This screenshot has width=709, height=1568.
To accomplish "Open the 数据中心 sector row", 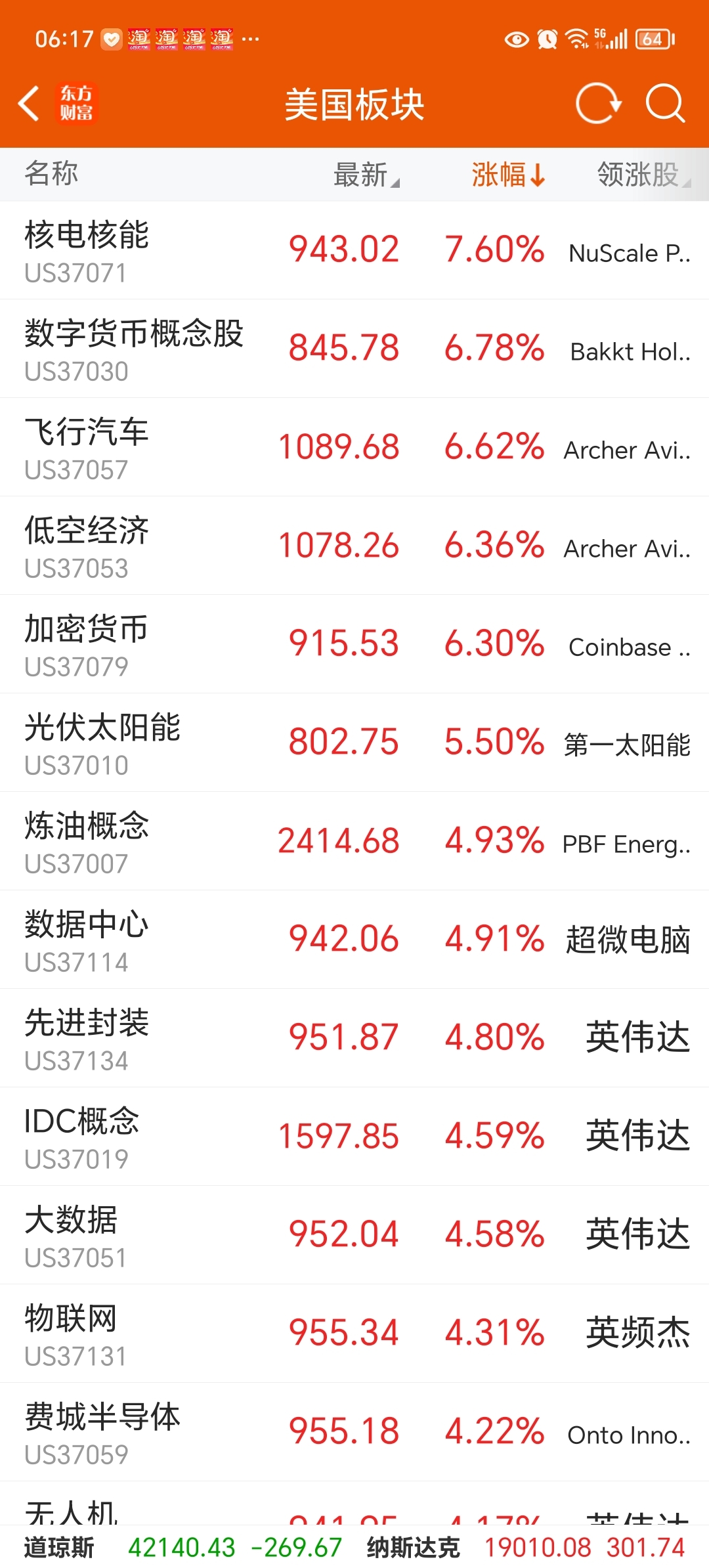I will click(354, 940).
